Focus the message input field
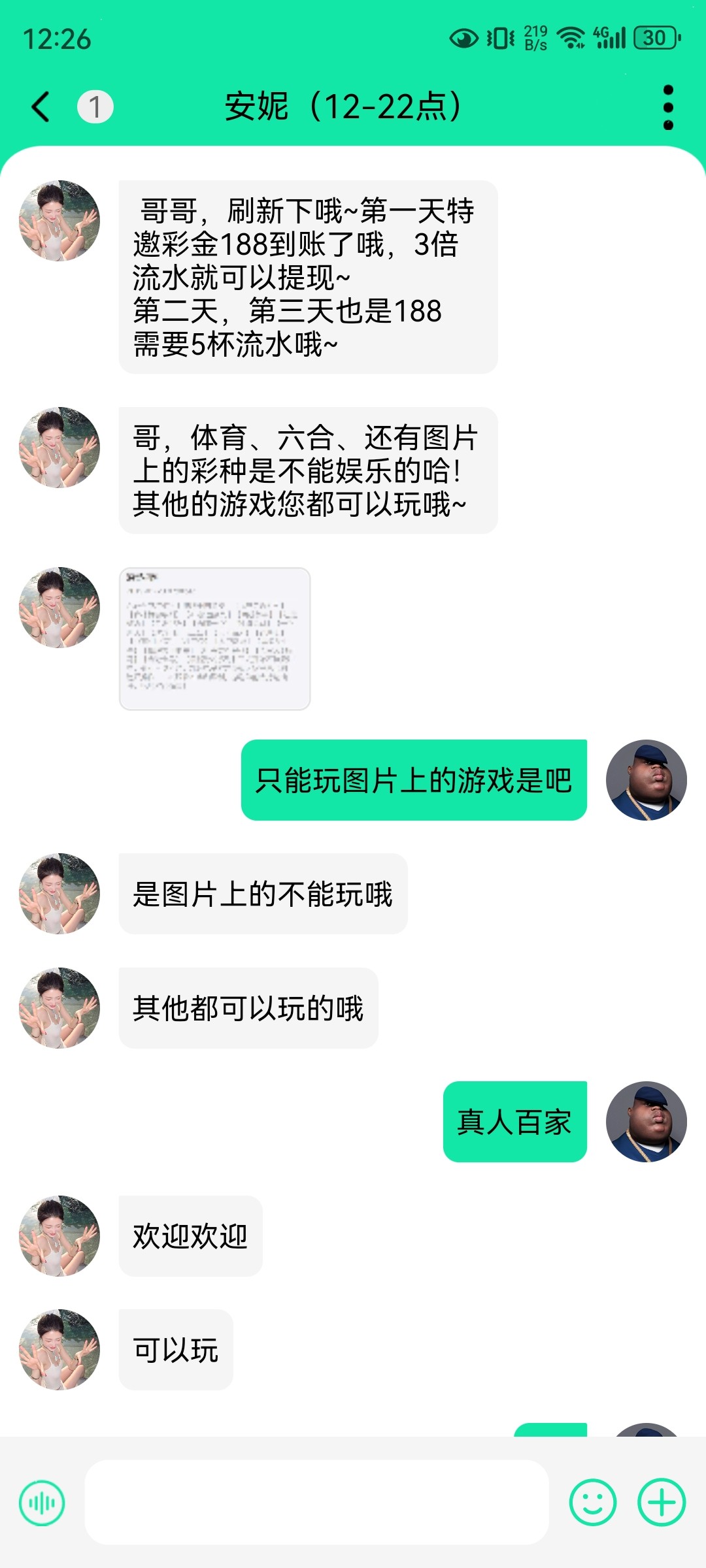 316,1503
